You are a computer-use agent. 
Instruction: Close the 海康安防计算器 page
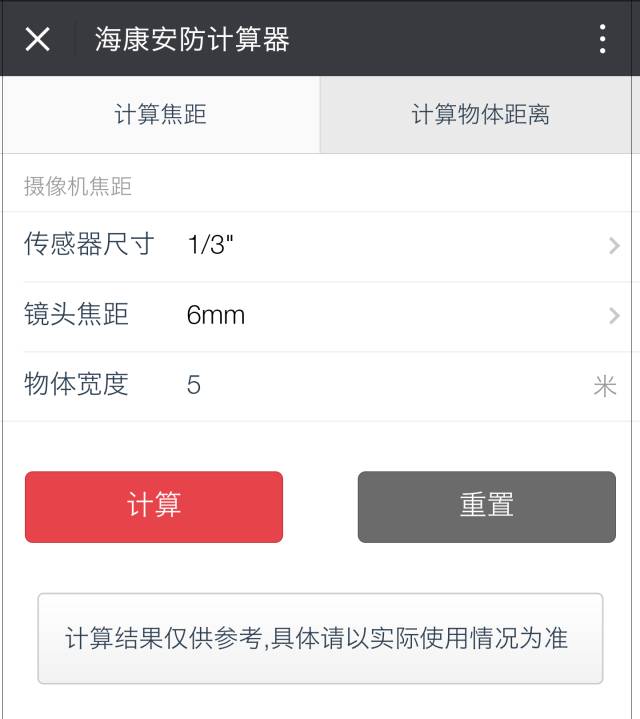[37, 39]
